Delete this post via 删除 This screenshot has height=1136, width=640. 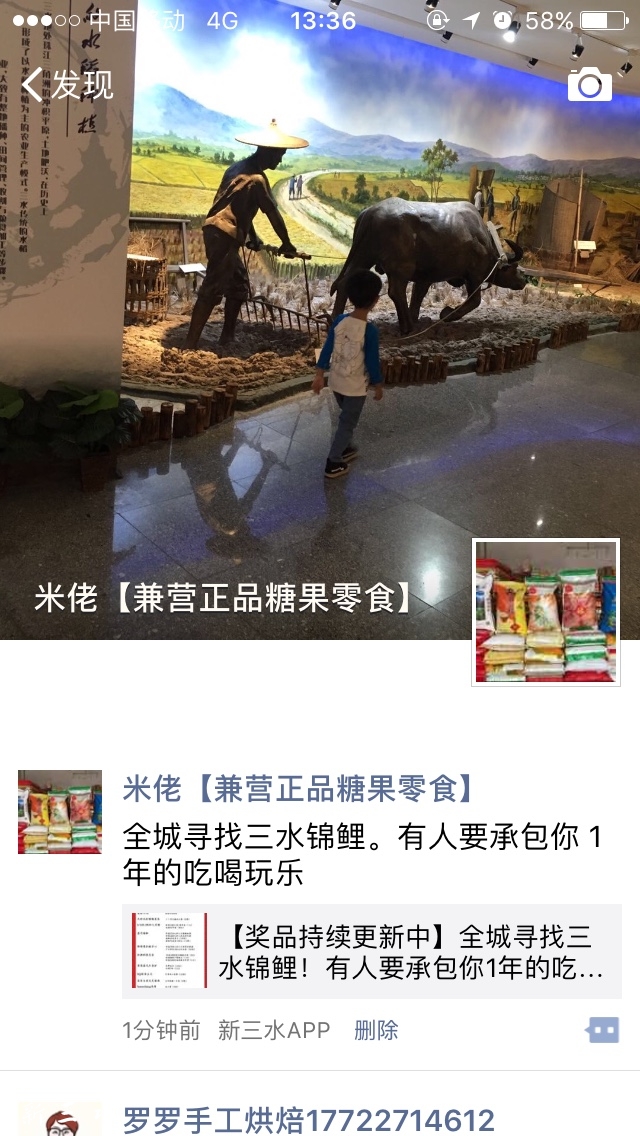point(376,1030)
